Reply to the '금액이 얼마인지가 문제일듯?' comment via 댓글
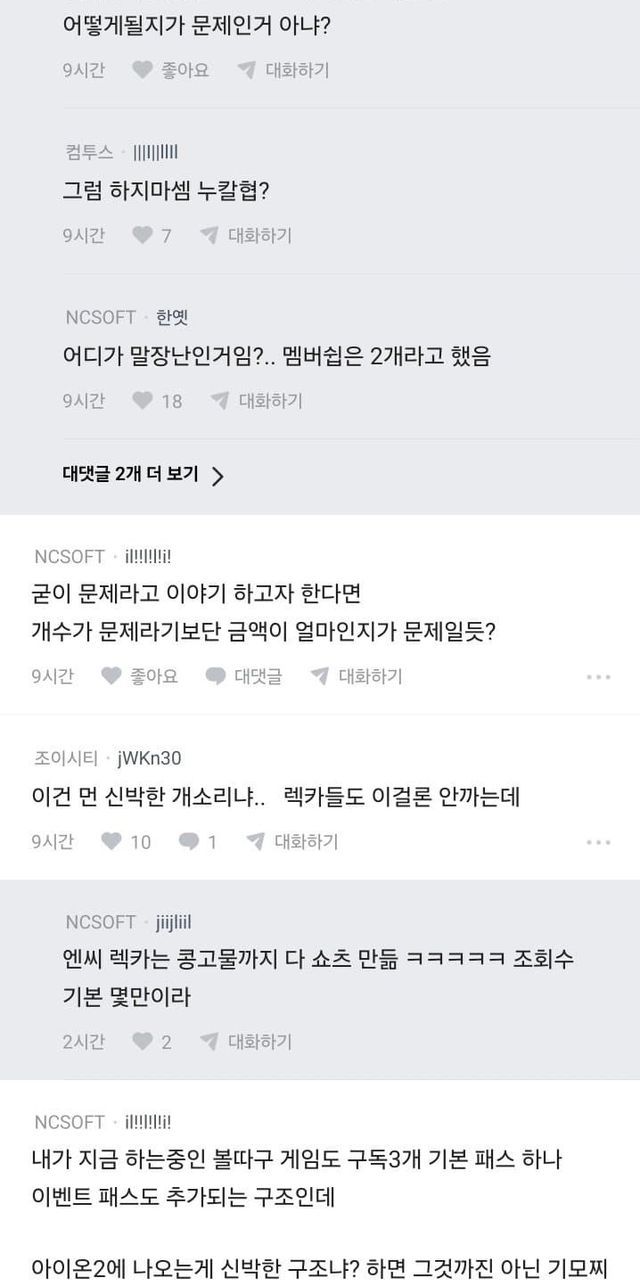Image resolution: width=640 pixels, height=1280 pixels. [x=244, y=677]
